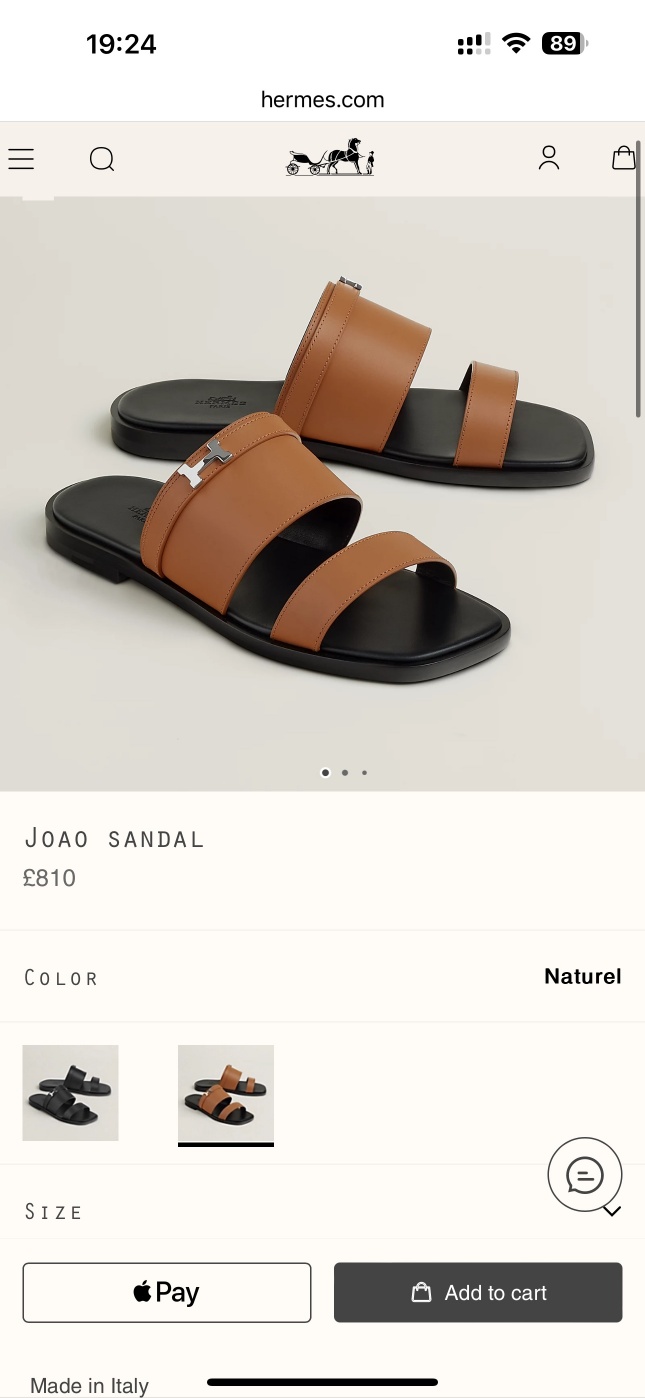View the shopping bag

coord(623,158)
